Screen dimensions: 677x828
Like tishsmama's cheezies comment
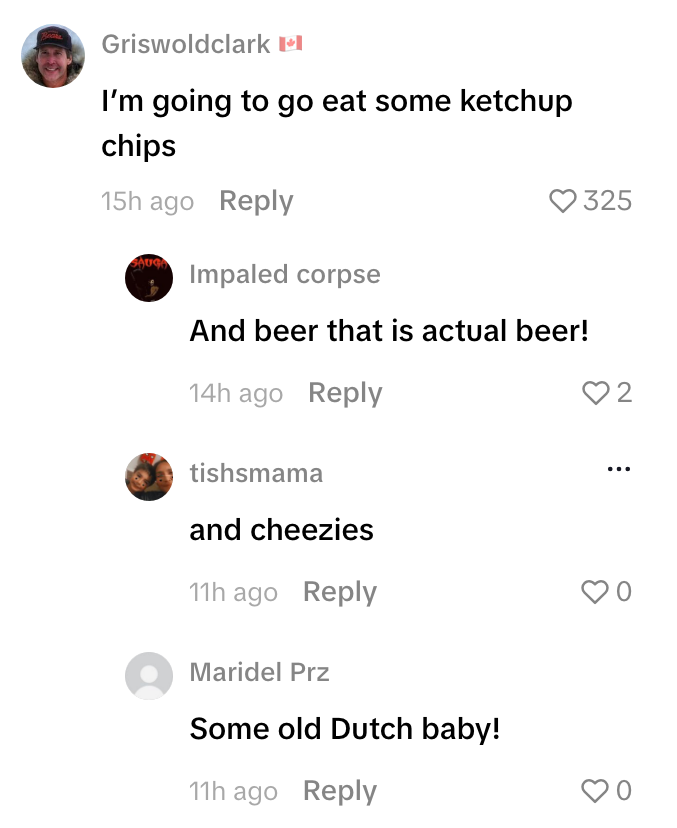595,592
